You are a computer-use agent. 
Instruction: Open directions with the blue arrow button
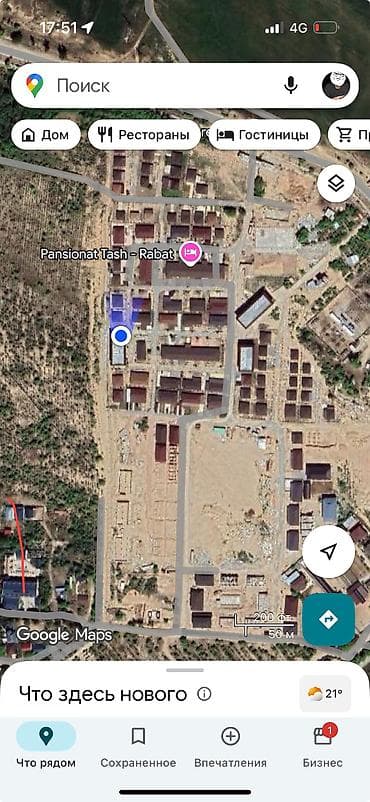(x=328, y=619)
